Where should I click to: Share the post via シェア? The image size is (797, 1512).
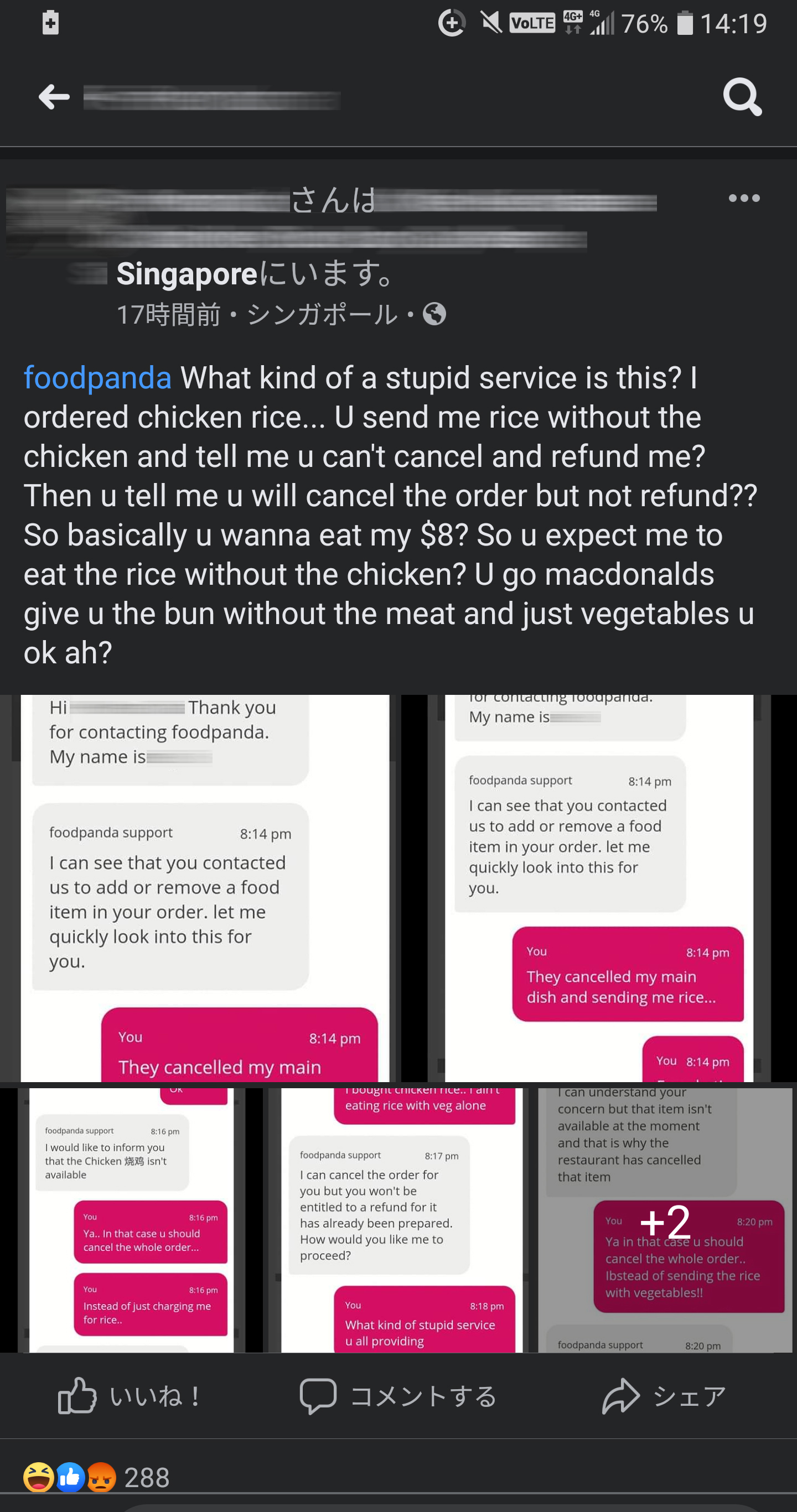[665, 1396]
